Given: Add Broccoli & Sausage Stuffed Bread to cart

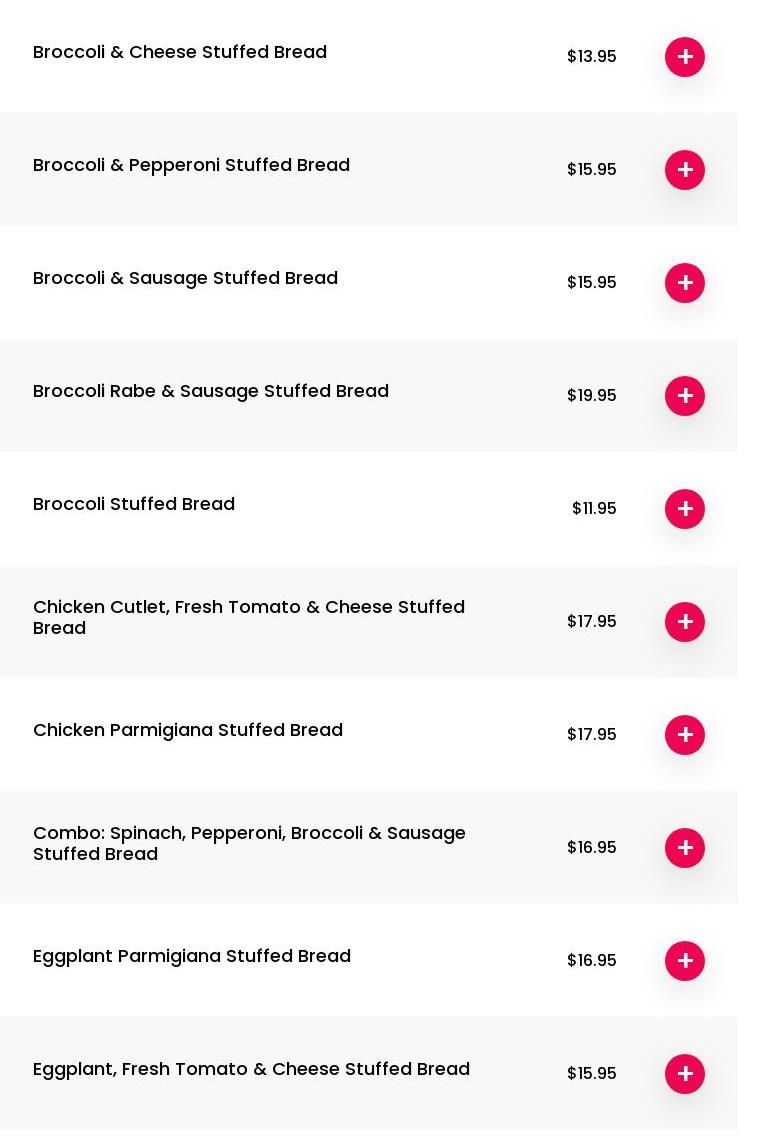Looking at the screenshot, I should coord(685,283).
